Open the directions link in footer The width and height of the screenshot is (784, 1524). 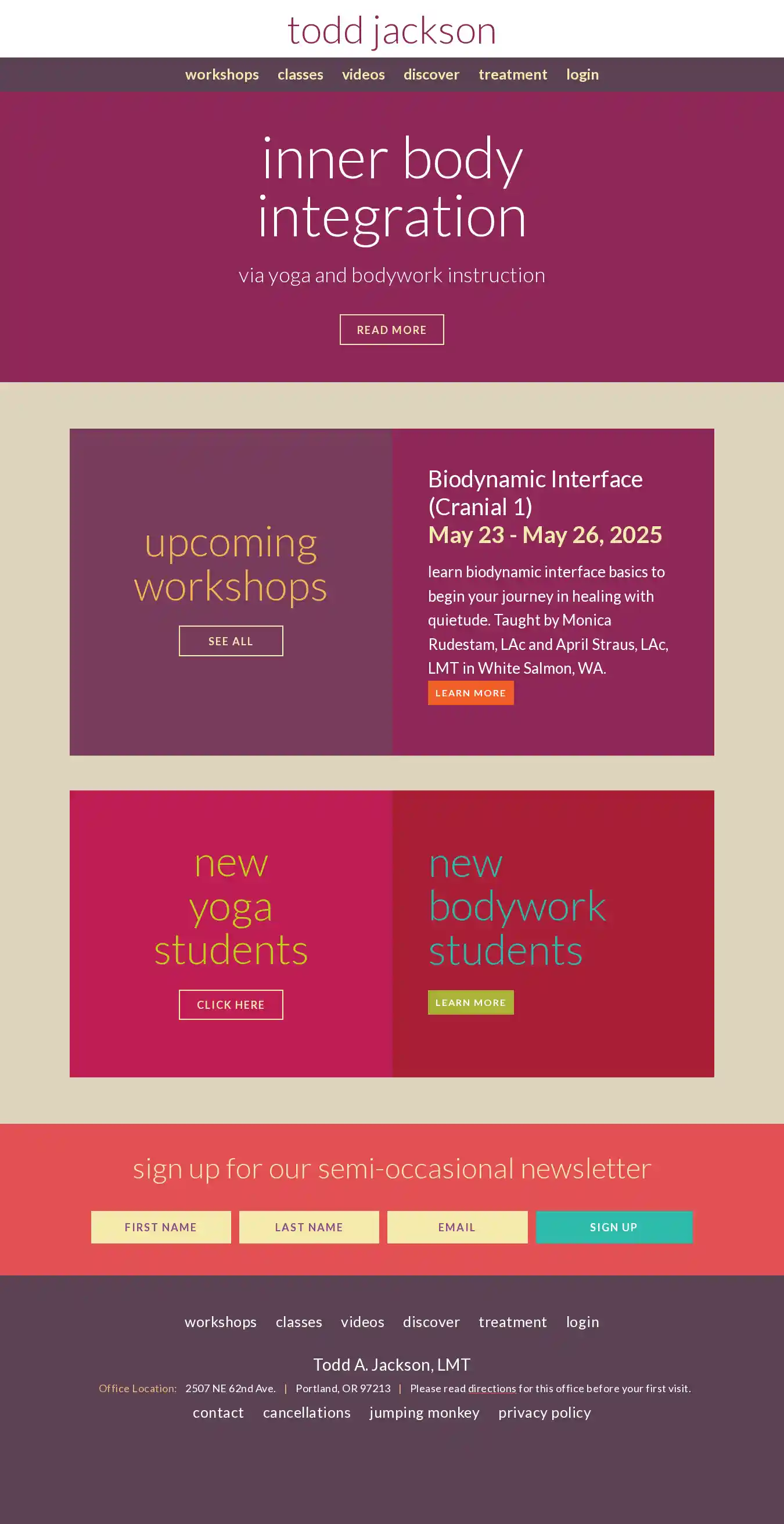(492, 1389)
